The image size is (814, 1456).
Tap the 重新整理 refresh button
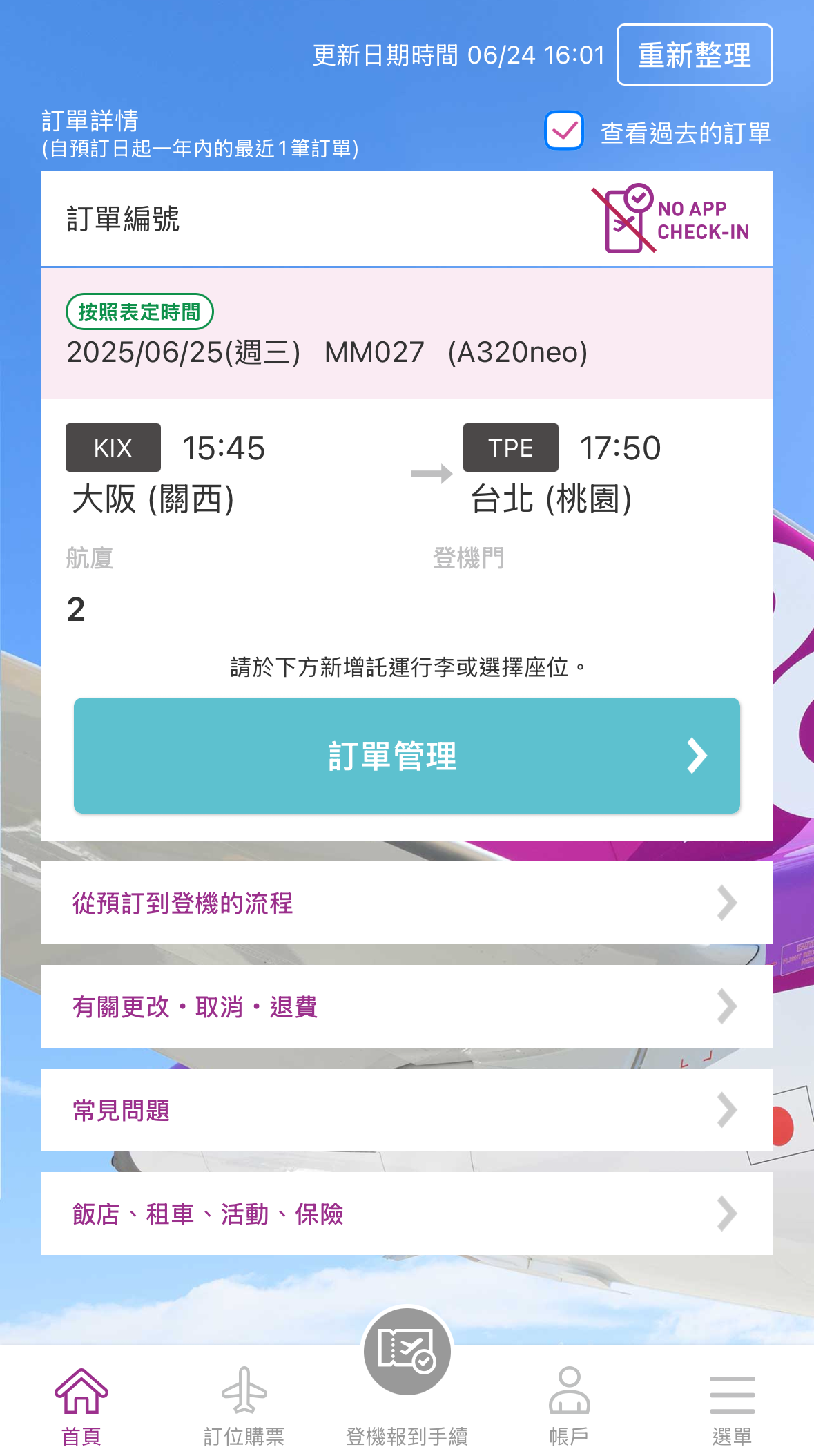point(694,55)
